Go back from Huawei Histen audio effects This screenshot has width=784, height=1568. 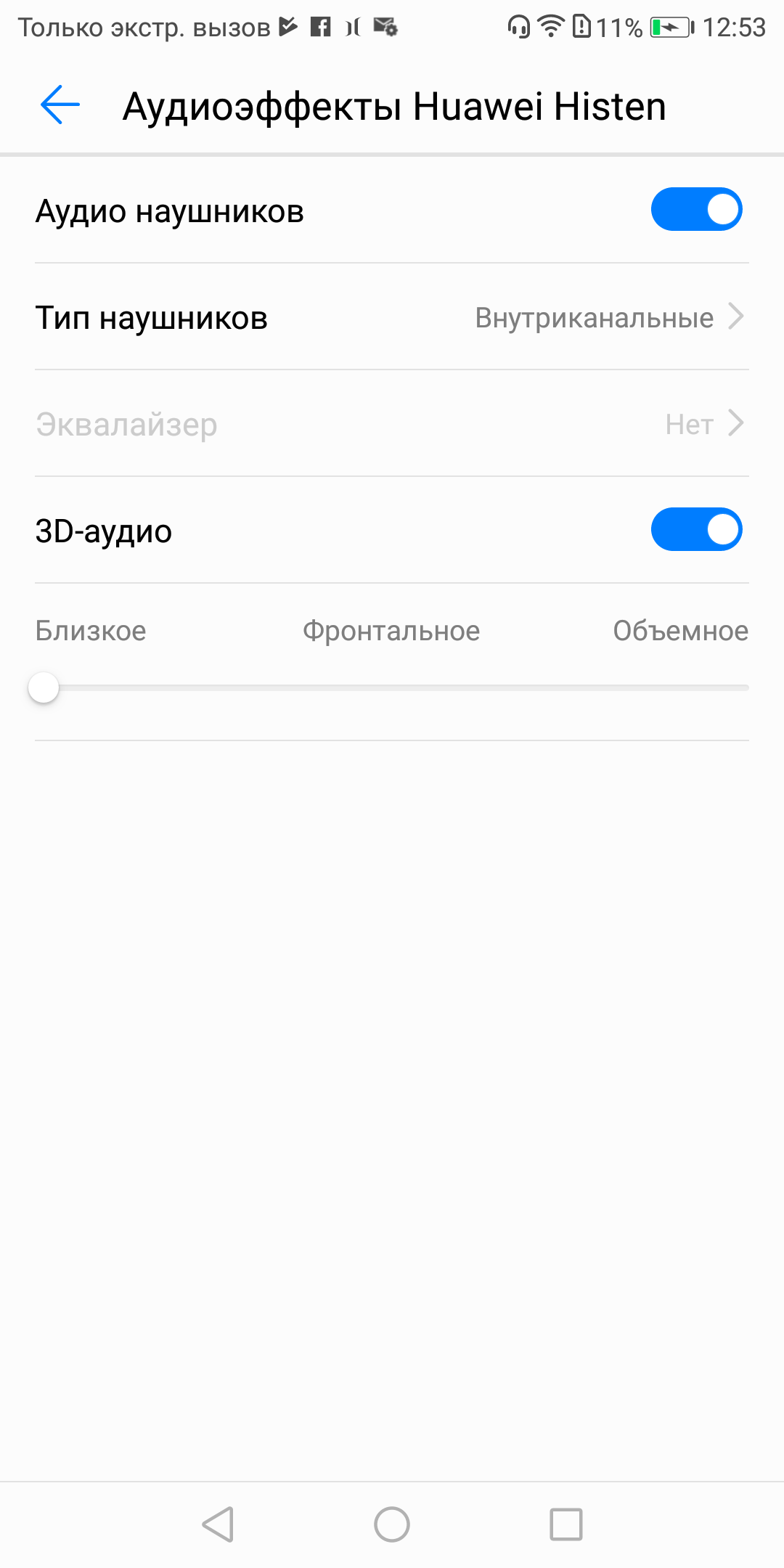tap(60, 105)
